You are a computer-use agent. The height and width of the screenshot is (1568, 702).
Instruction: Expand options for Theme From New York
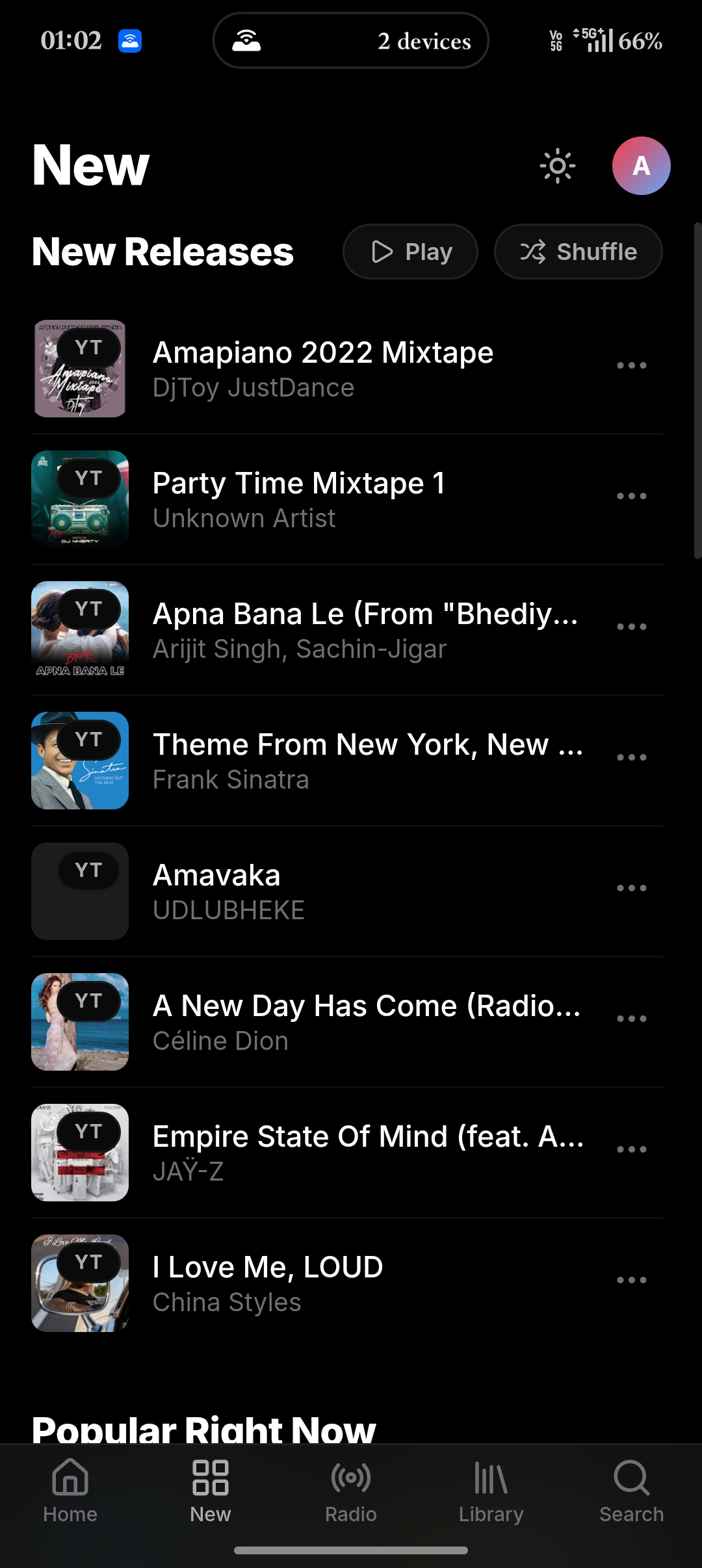(631, 757)
